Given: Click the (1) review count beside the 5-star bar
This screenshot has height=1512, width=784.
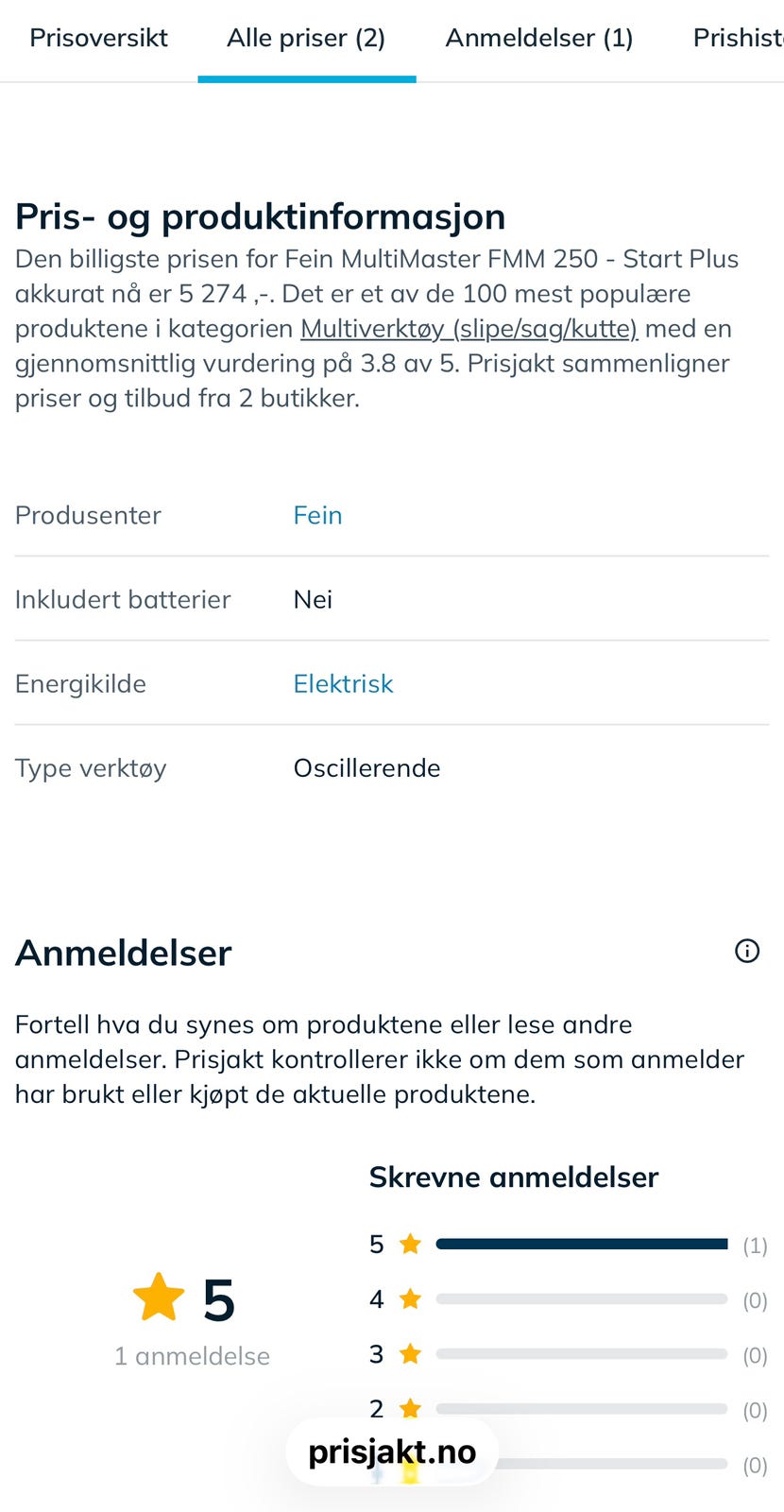Looking at the screenshot, I should pos(755,1246).
